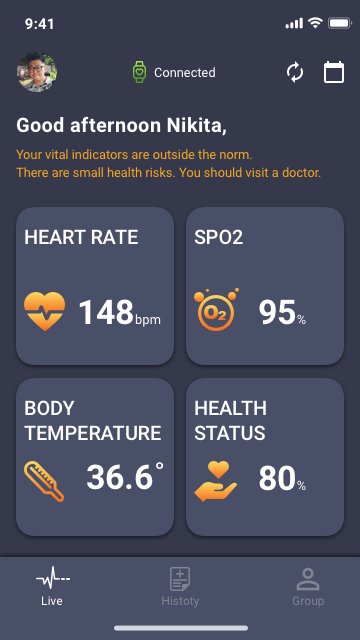Screen dimensions: 360x640
Task: View Body Temperature details
Action: pos(95,457)
